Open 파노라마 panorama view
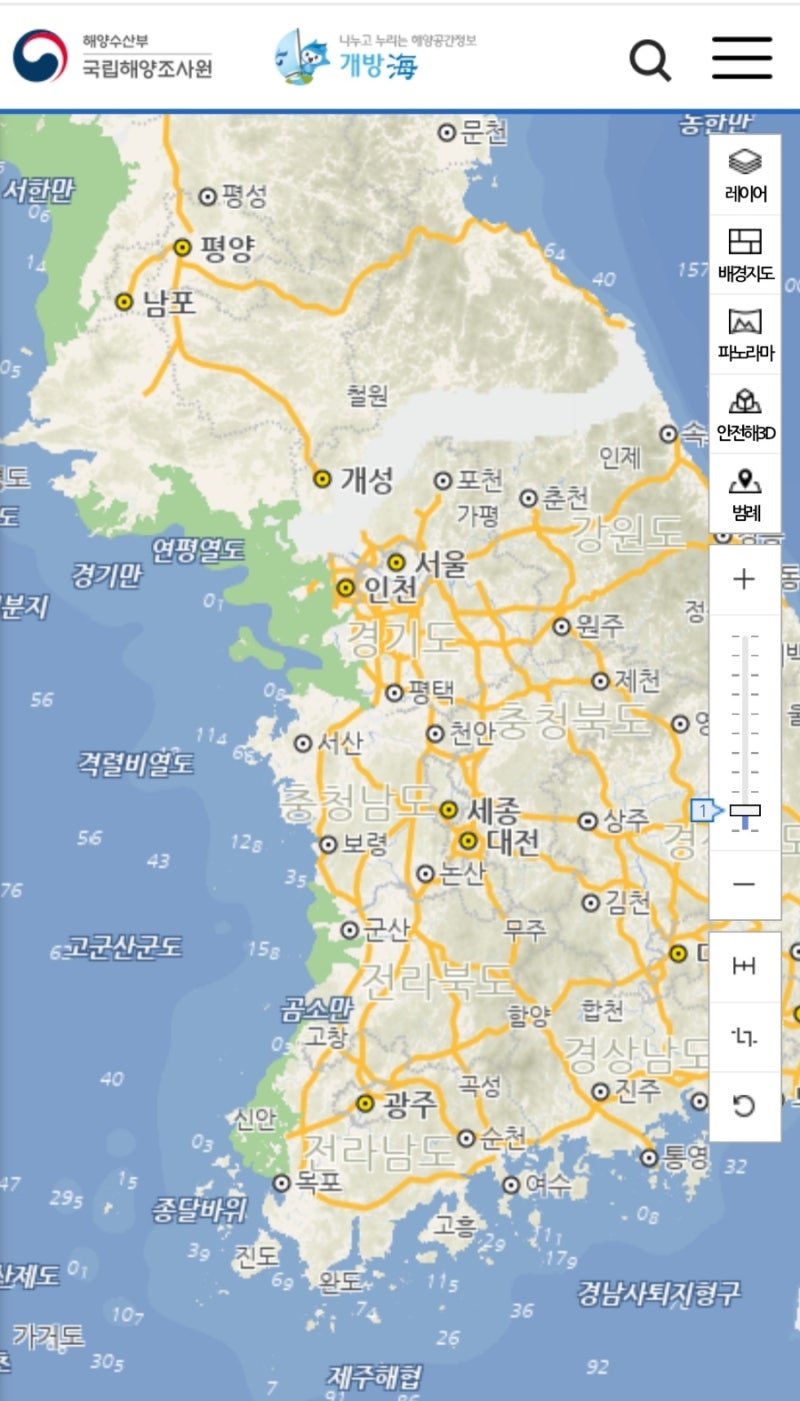The width and height of the screenshot is (800, 1401). point(745,334)
